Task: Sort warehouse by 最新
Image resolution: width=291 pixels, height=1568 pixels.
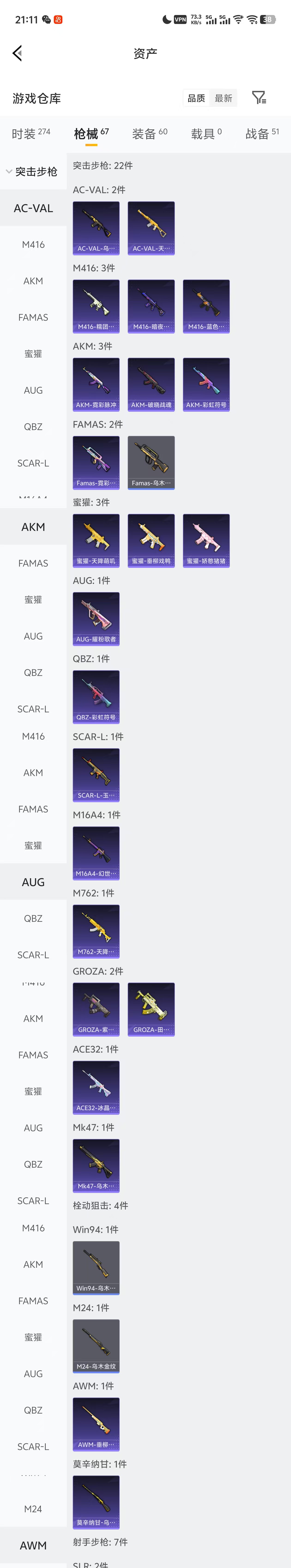Action: coord(223,98)
